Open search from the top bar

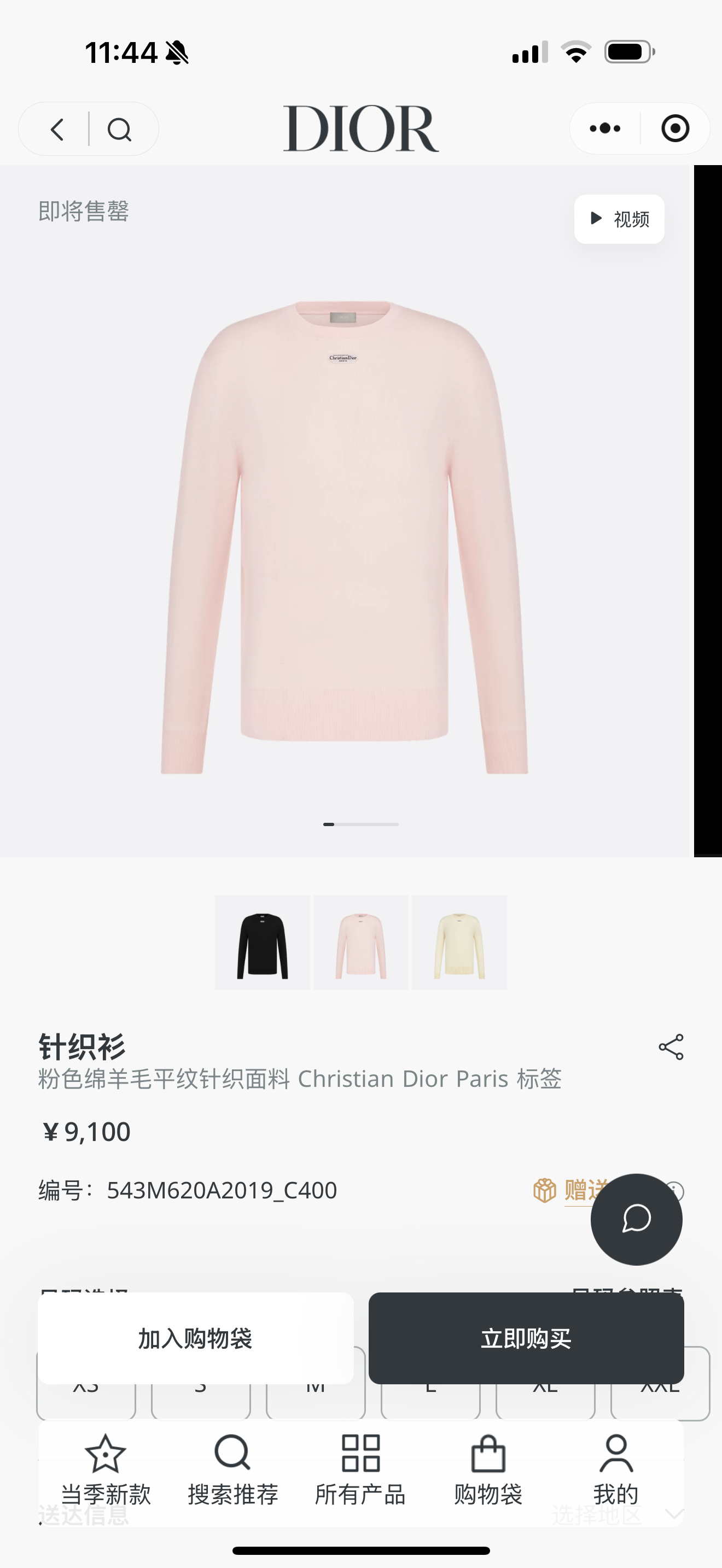(119, 129)
